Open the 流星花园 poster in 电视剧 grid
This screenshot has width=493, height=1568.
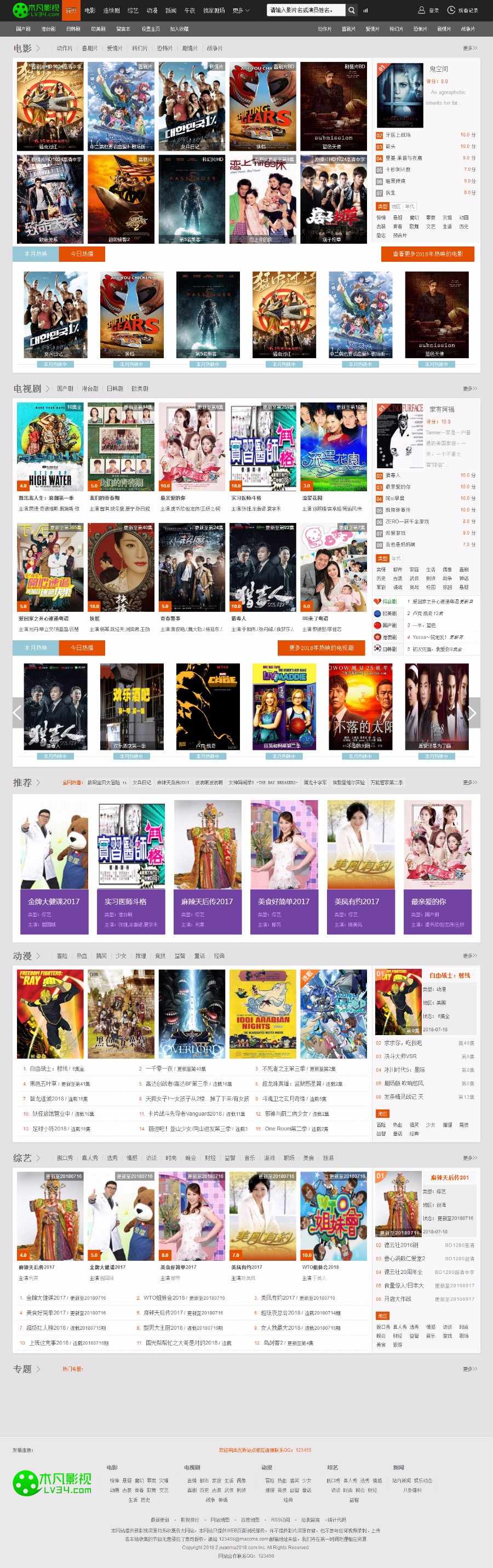pos(333,447)
